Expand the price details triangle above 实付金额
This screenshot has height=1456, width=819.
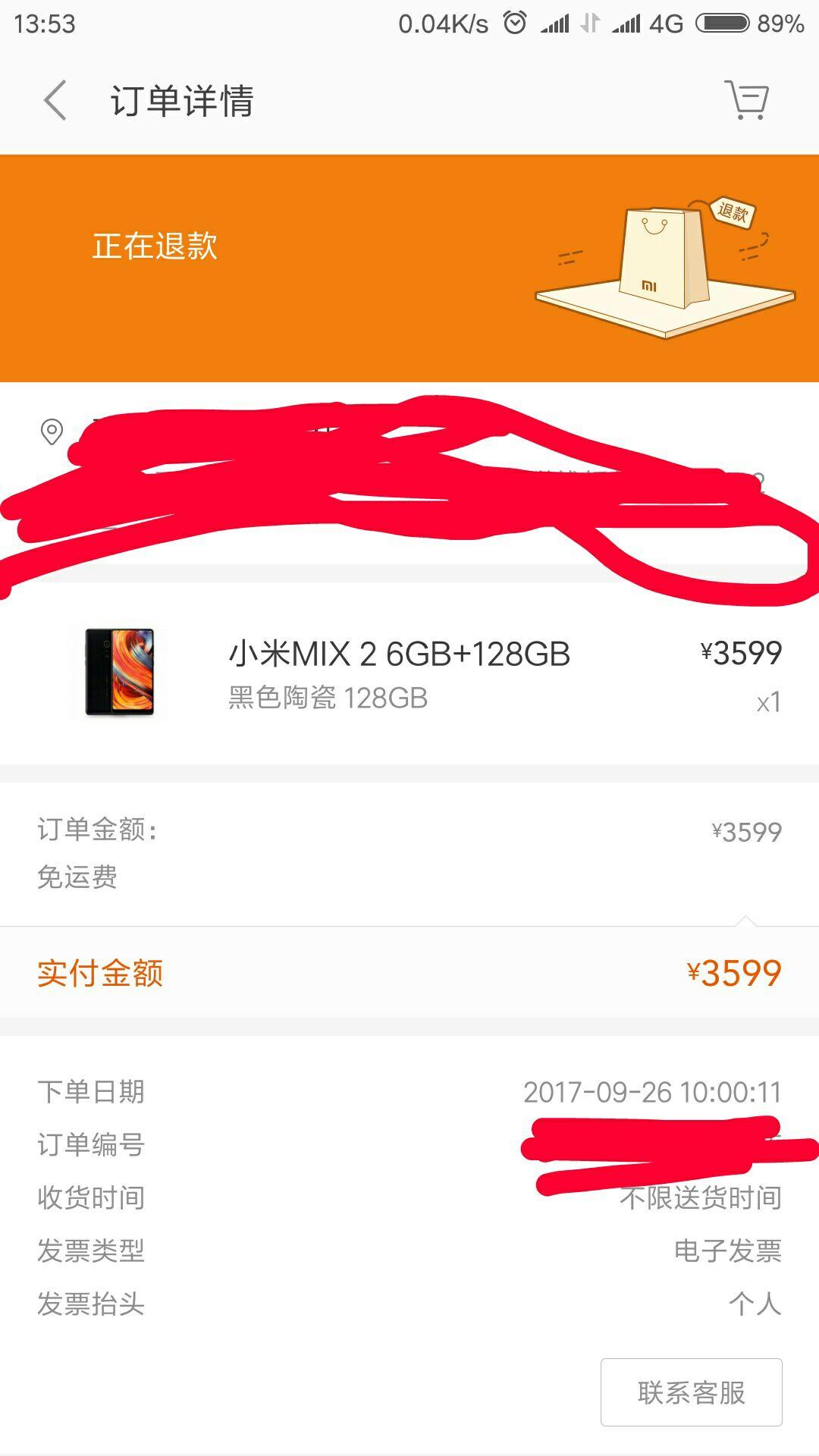(747, 921)
